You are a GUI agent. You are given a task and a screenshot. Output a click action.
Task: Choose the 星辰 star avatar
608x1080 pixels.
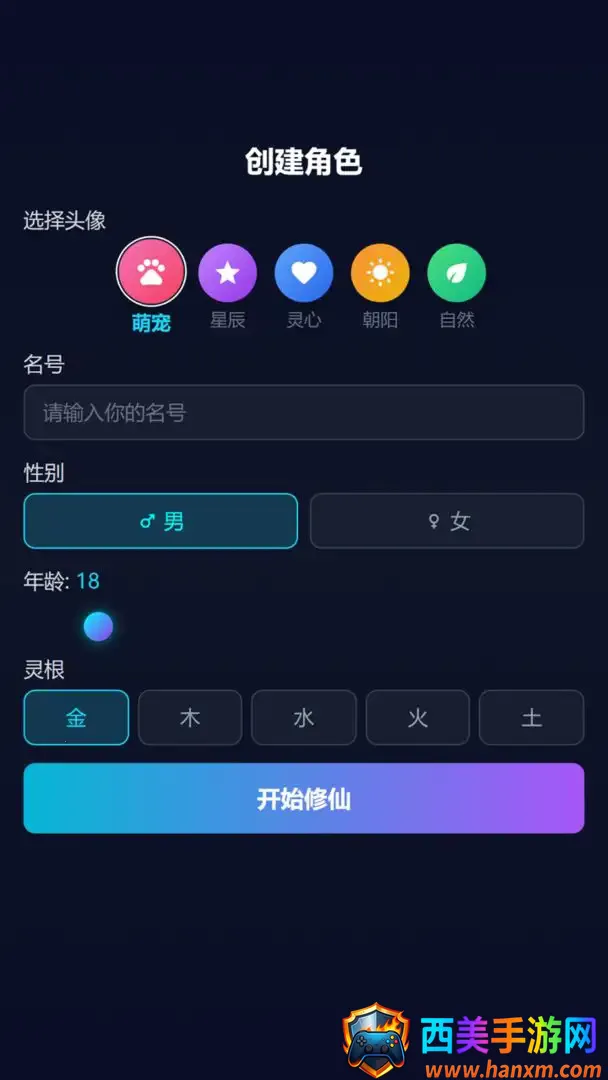(x=227, y=273)
